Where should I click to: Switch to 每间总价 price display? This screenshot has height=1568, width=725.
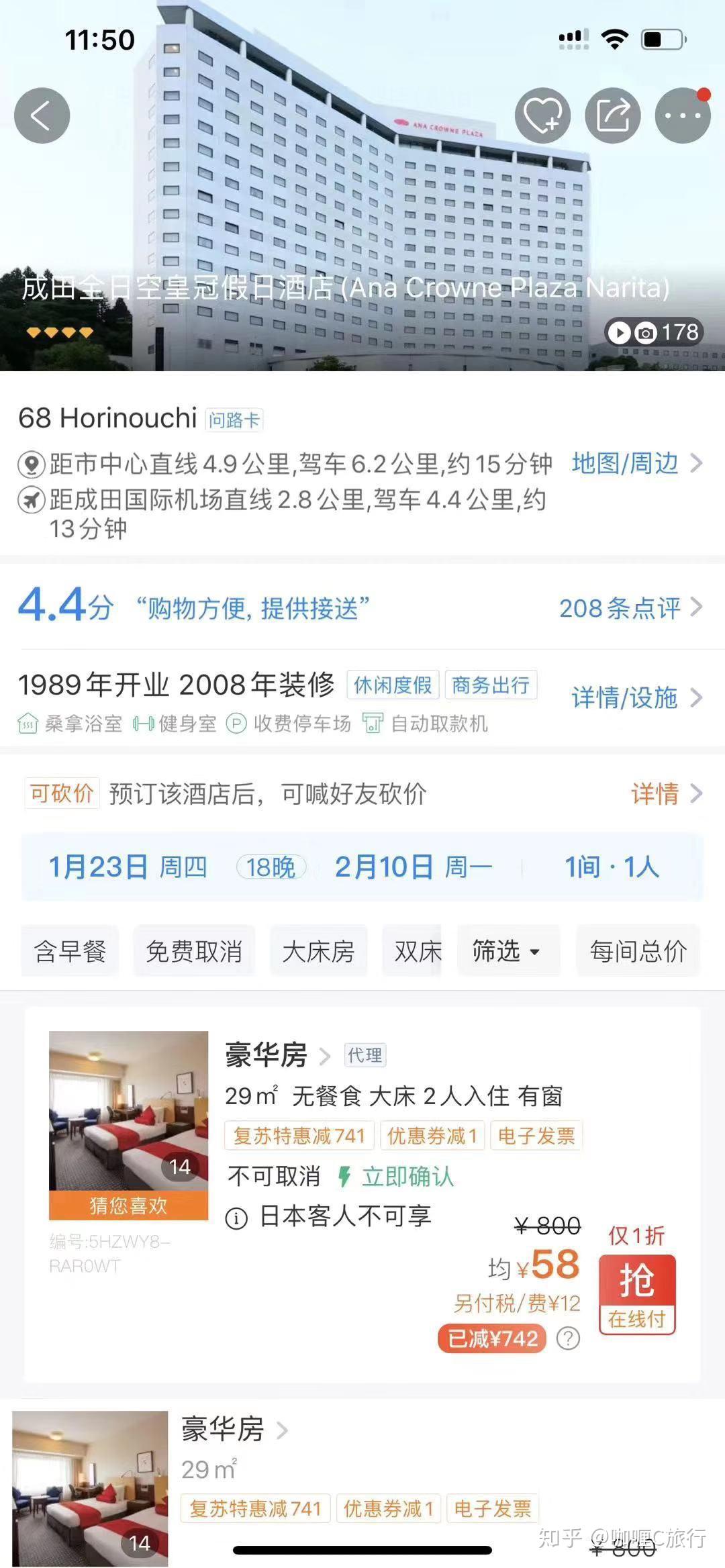pos(638,951)
